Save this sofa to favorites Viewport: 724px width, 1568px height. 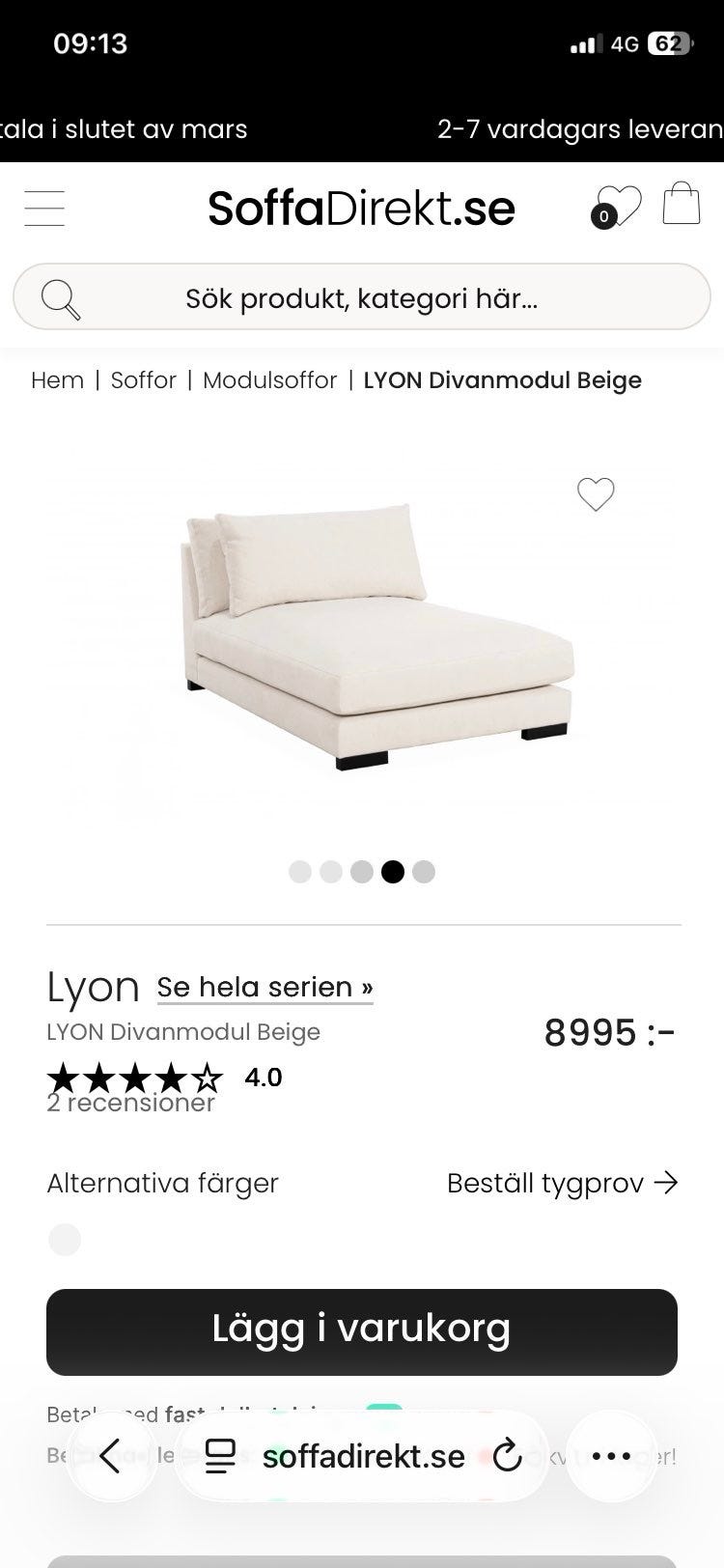coord(596,494)
